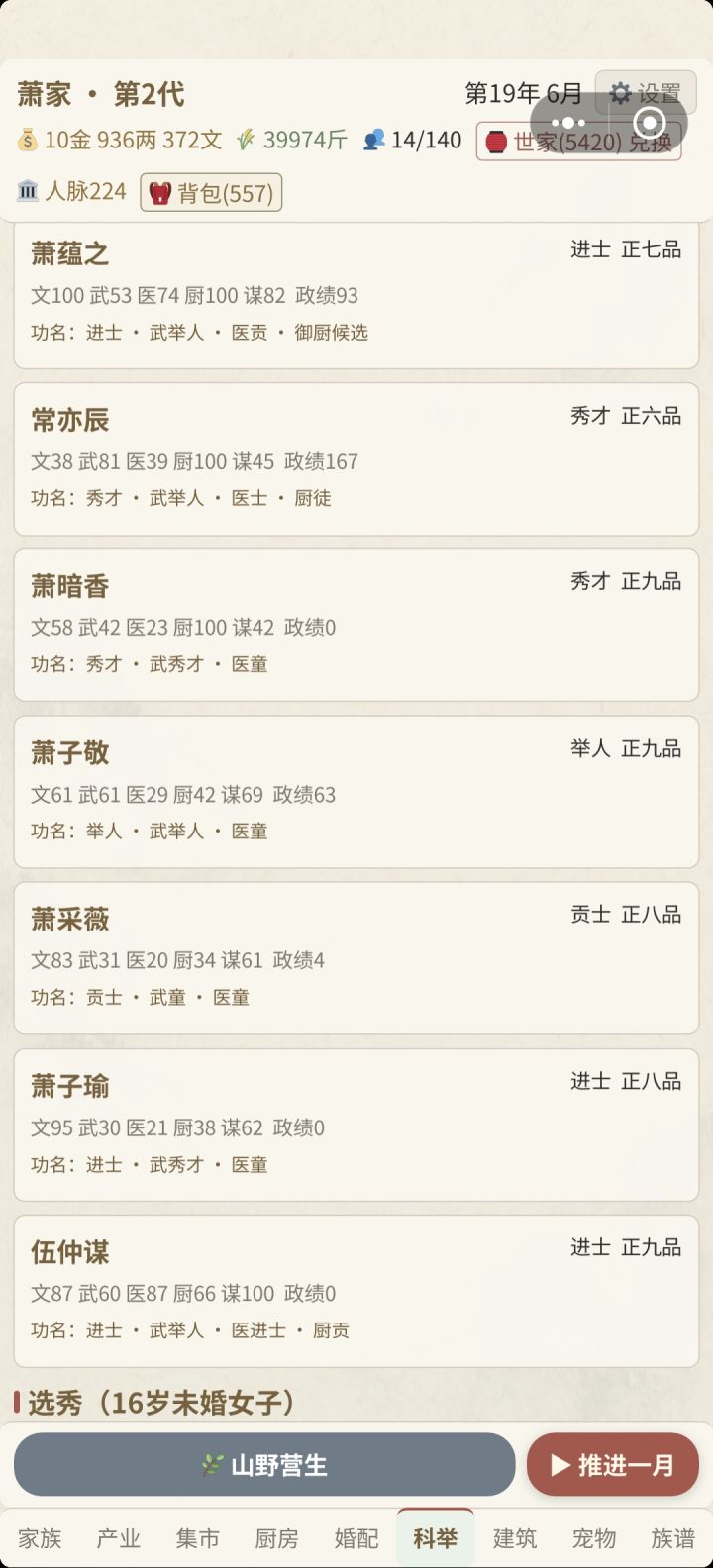Tap the 世家(5420) 兑换 button

click(x=578, y=141)
